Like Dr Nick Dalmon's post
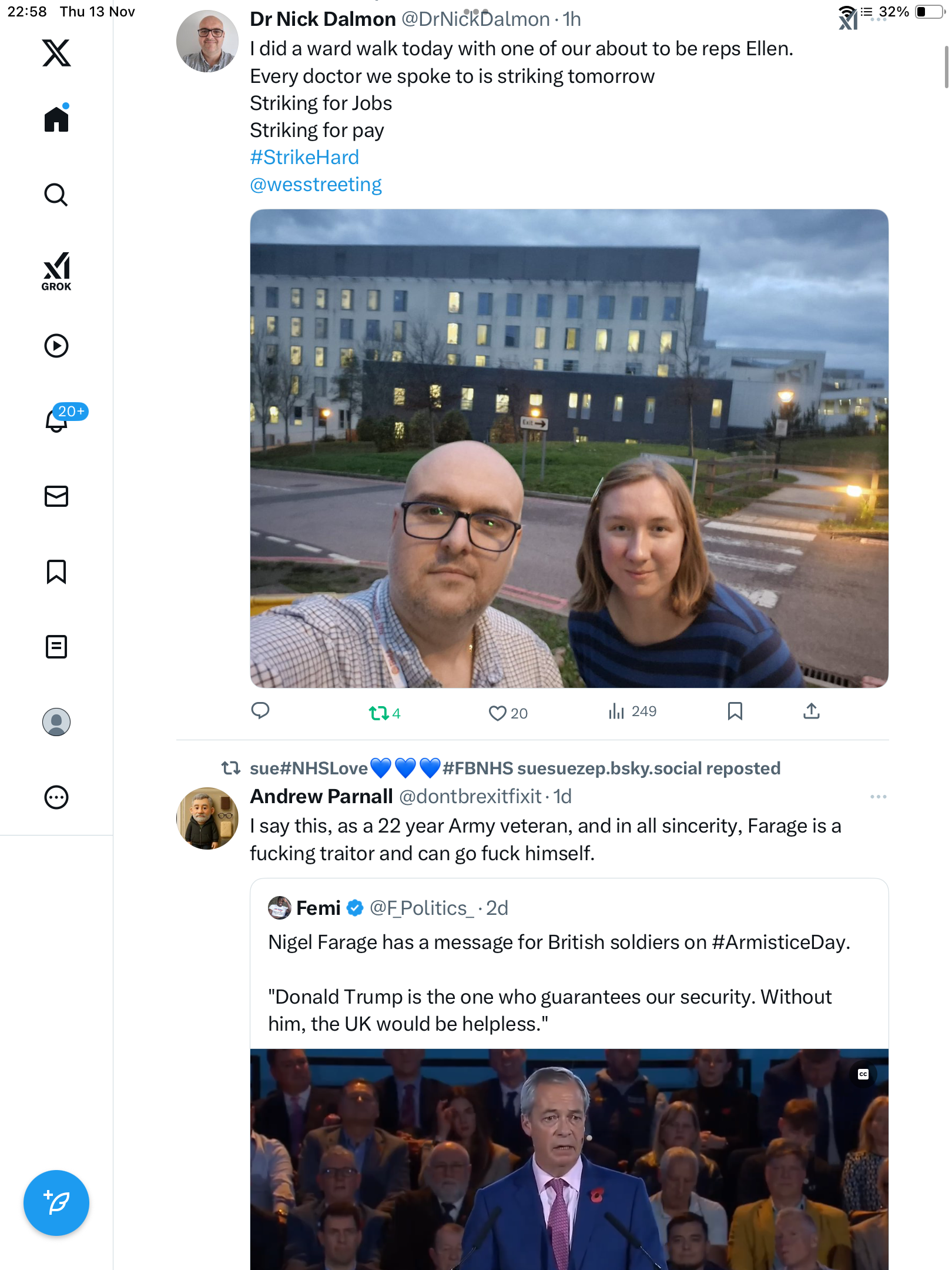This screenshot has width=952, height=1270. tap(498, 713)
